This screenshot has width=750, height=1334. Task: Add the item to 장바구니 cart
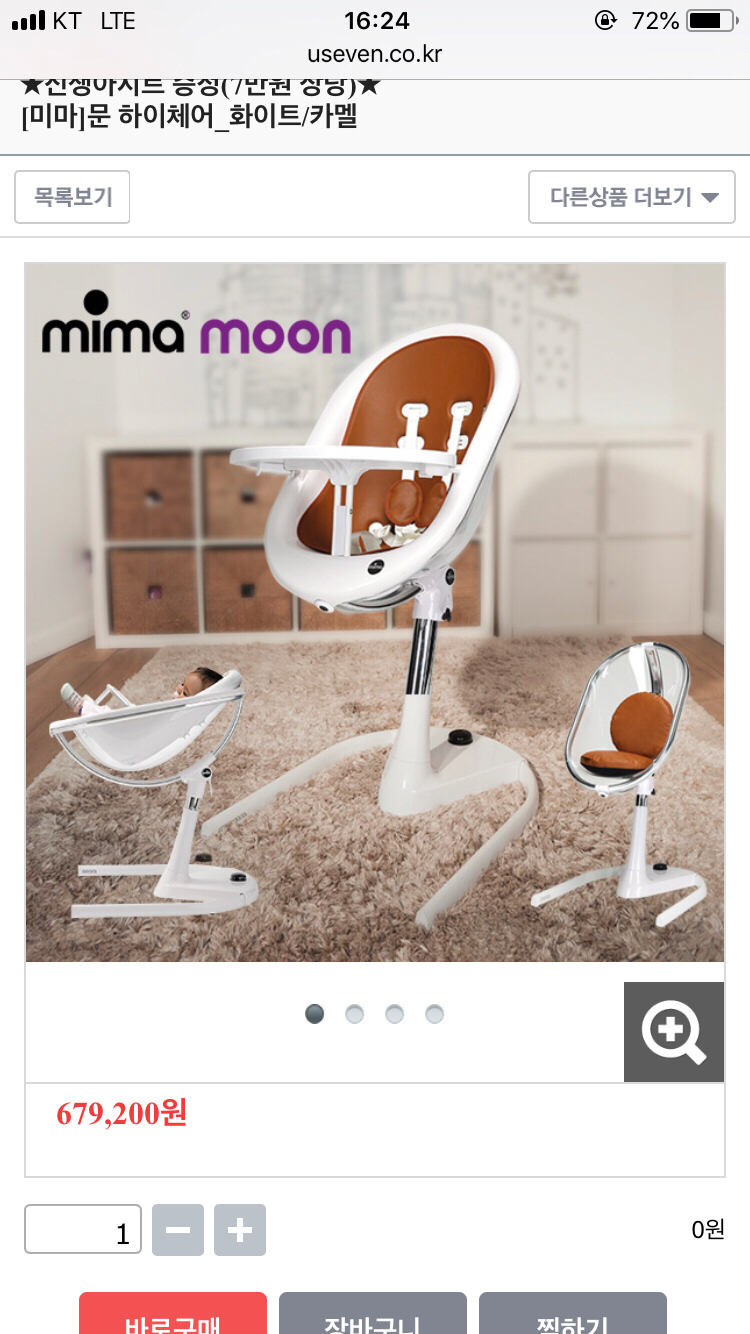point(373,1316)
